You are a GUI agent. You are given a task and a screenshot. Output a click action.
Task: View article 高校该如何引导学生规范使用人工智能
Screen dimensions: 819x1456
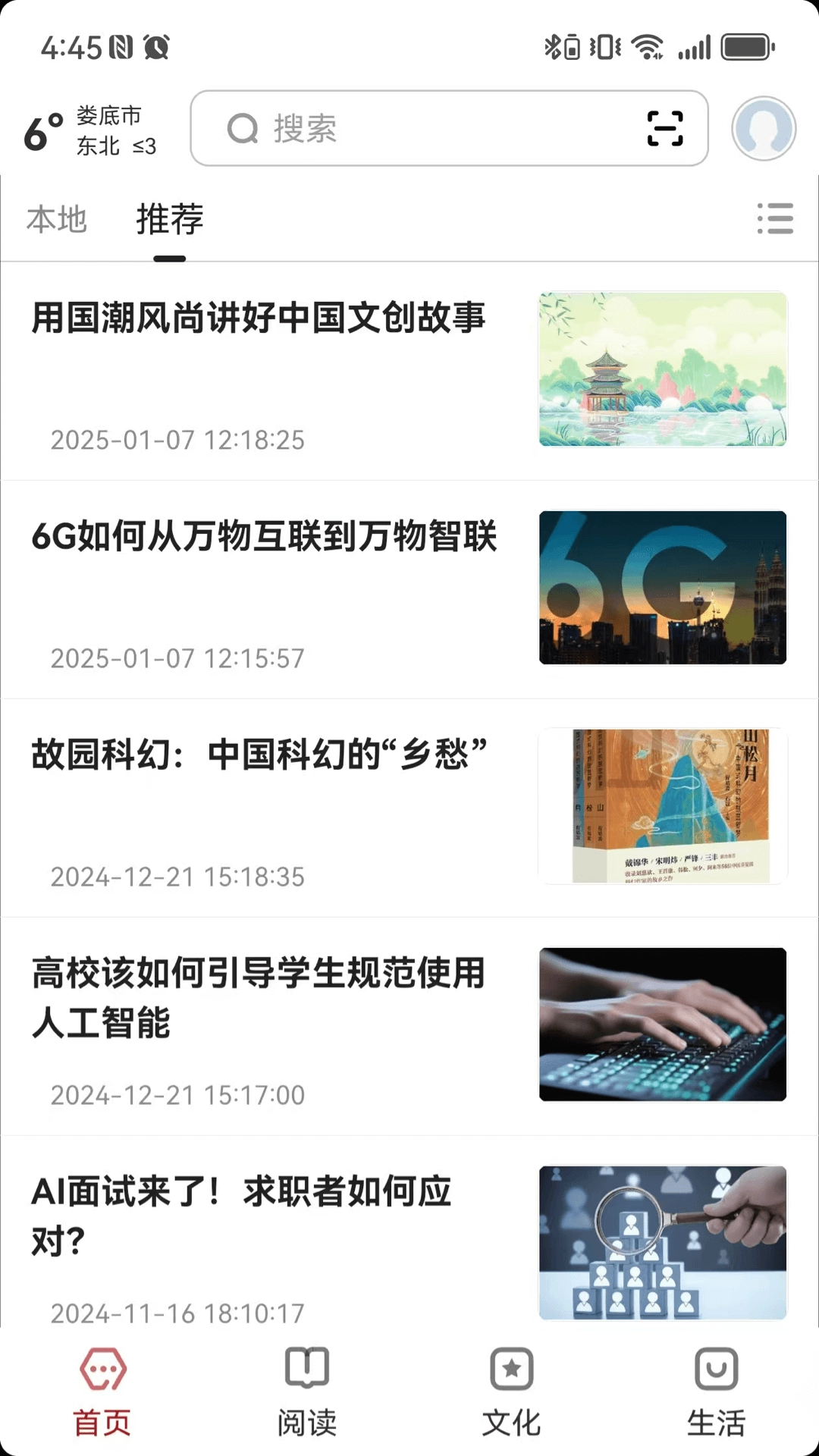[x=258, y=996]
